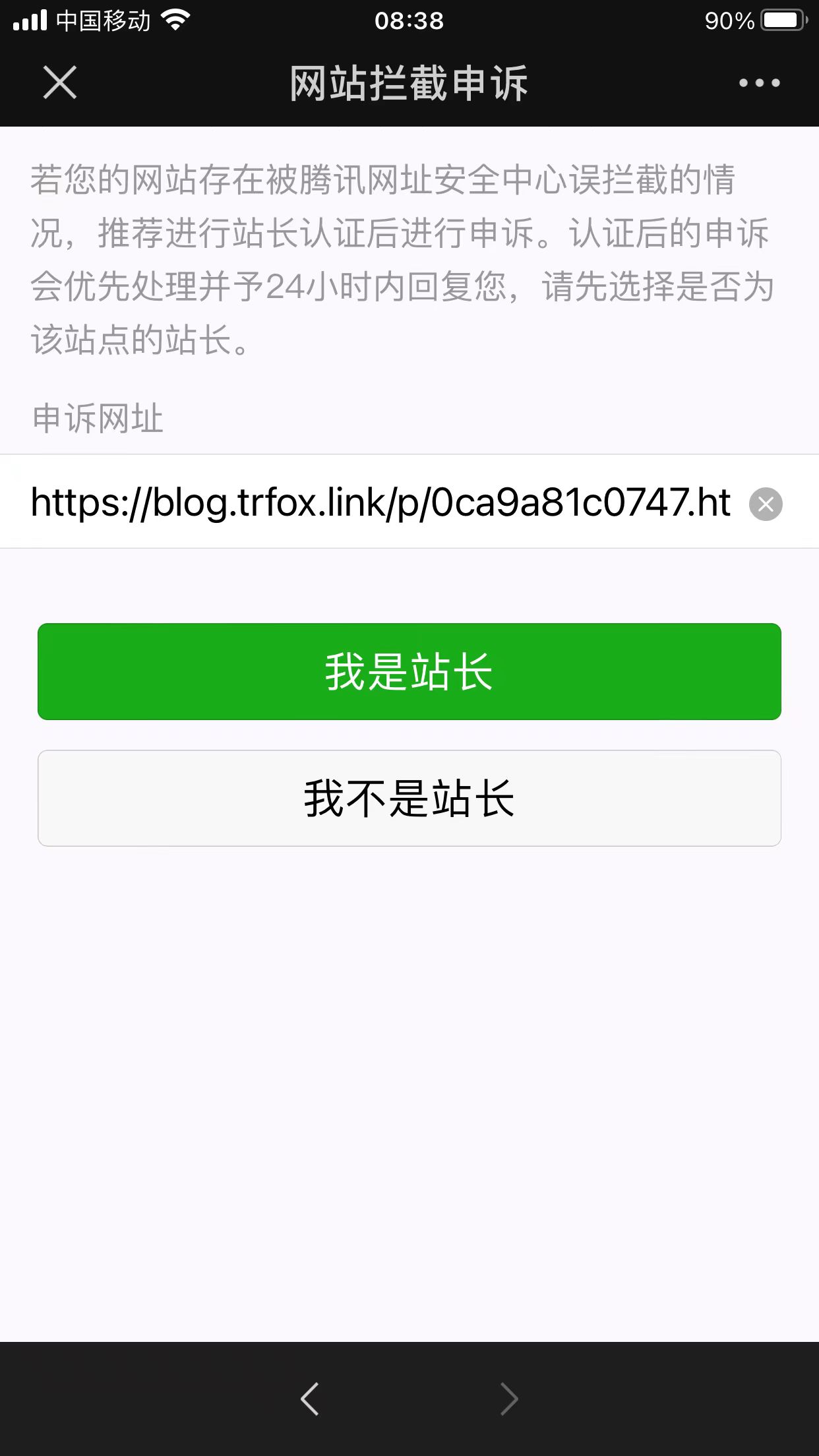Screen dimensions: 819x1456
Task: Tap the 网站拦截申诉 title
Action: [409, 84]
